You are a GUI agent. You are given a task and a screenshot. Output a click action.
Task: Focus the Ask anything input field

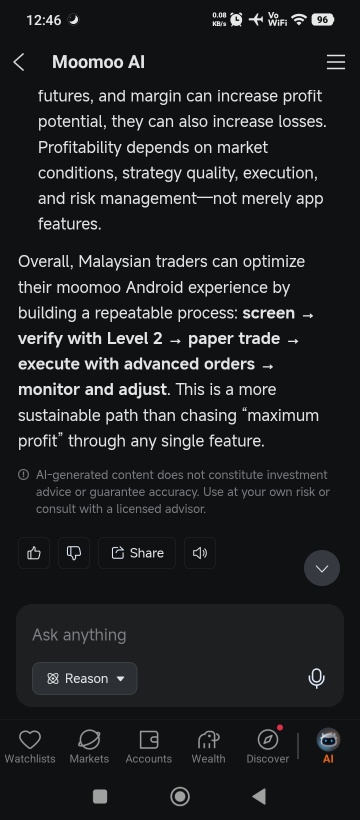click(180, 635)
